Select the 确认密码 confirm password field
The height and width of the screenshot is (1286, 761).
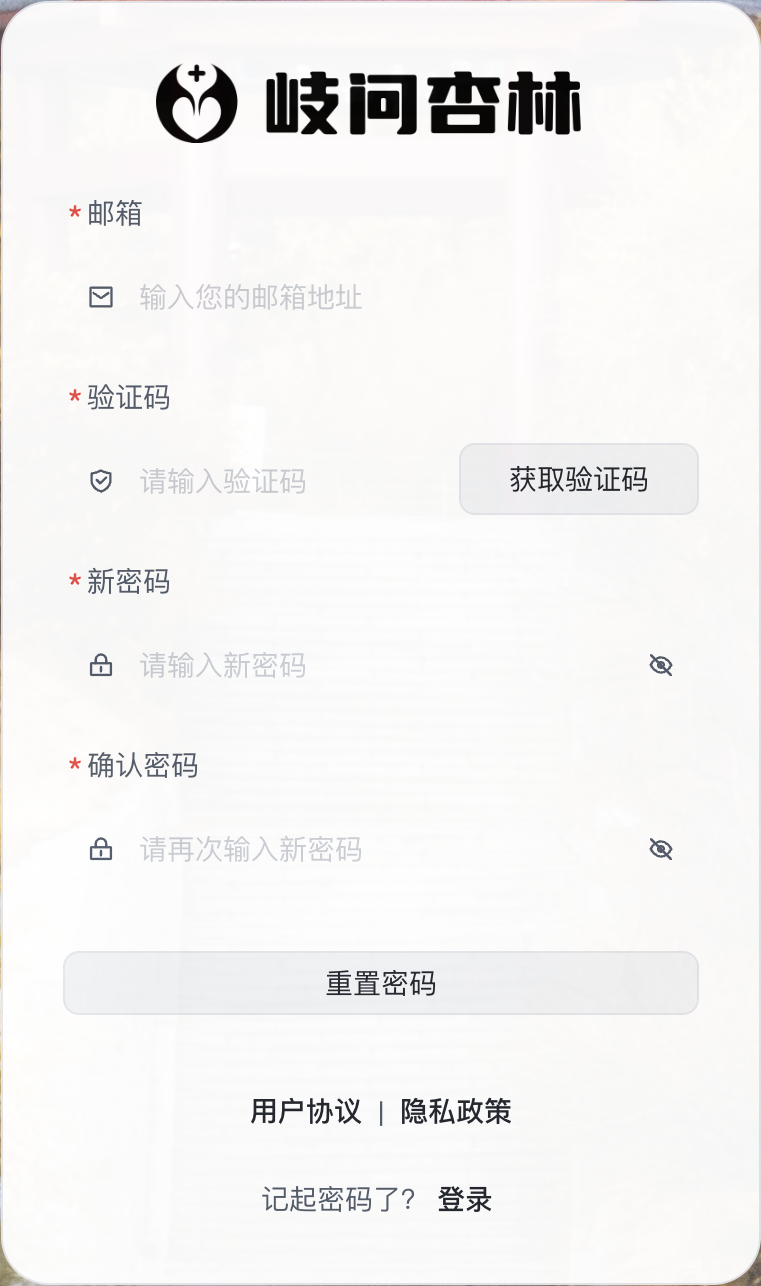pyautogui.click(x=380, y=849)
